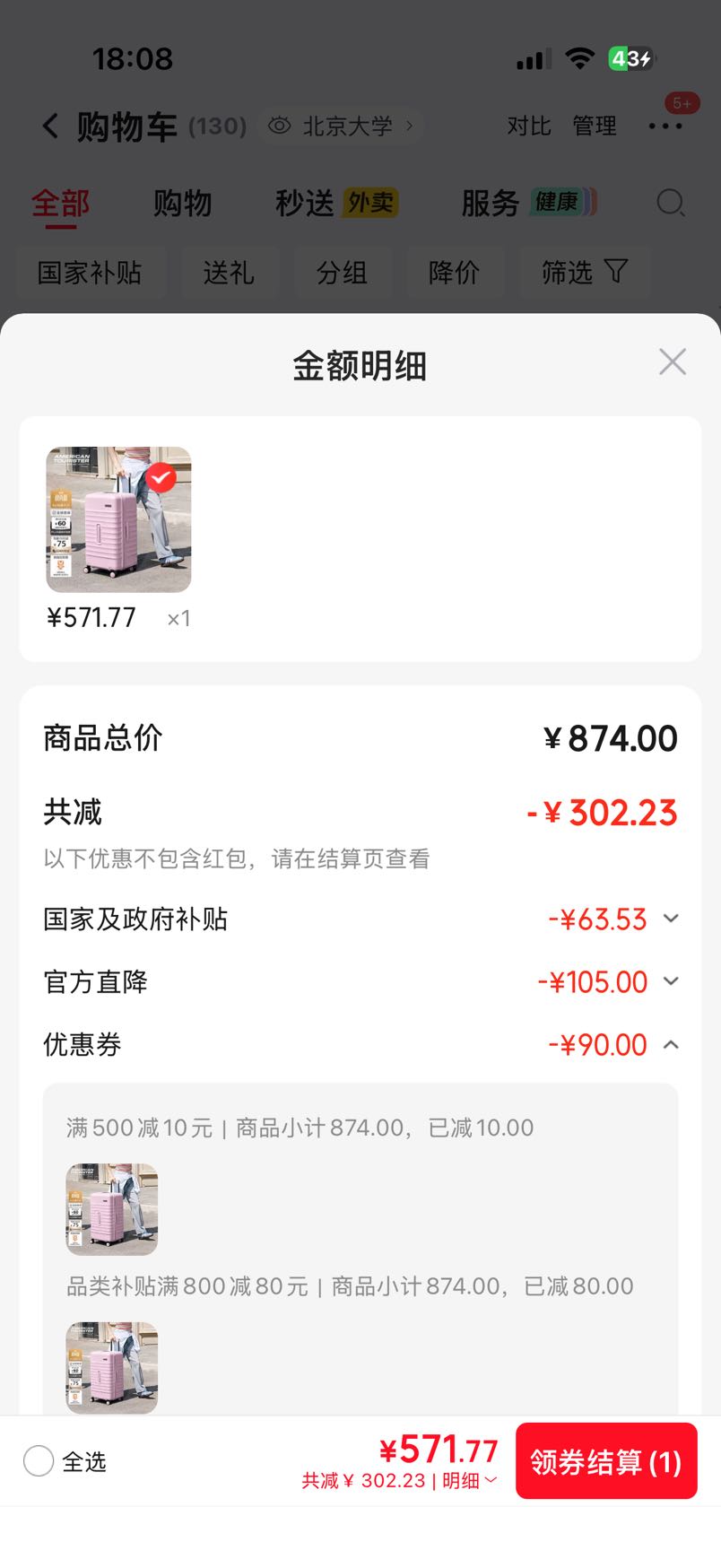Expand the 国家及政府补贴 discount row
This screenshot has width=721, height=1568.
[360, 919]
